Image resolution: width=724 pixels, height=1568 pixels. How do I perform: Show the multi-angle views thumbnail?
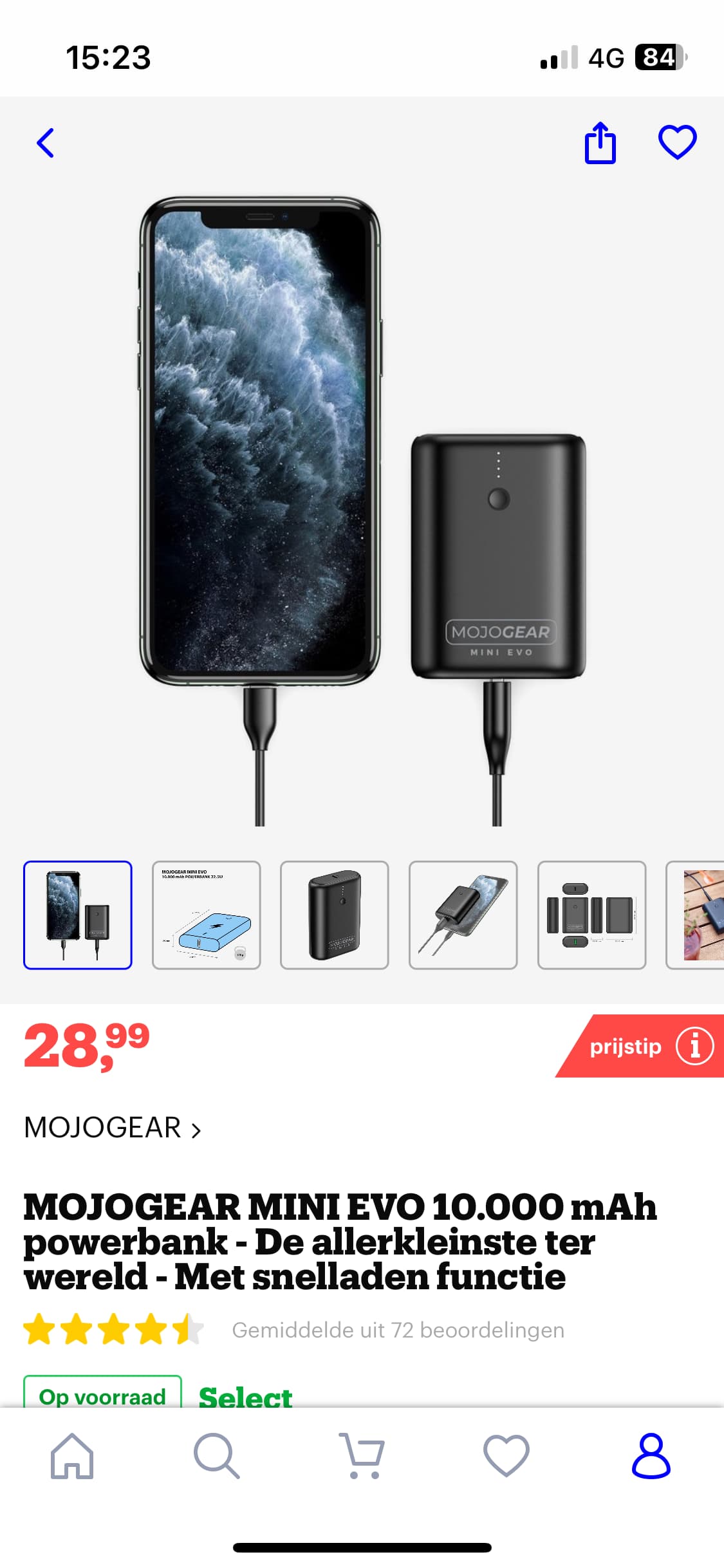pyautogui.click(x=591, y=915)
